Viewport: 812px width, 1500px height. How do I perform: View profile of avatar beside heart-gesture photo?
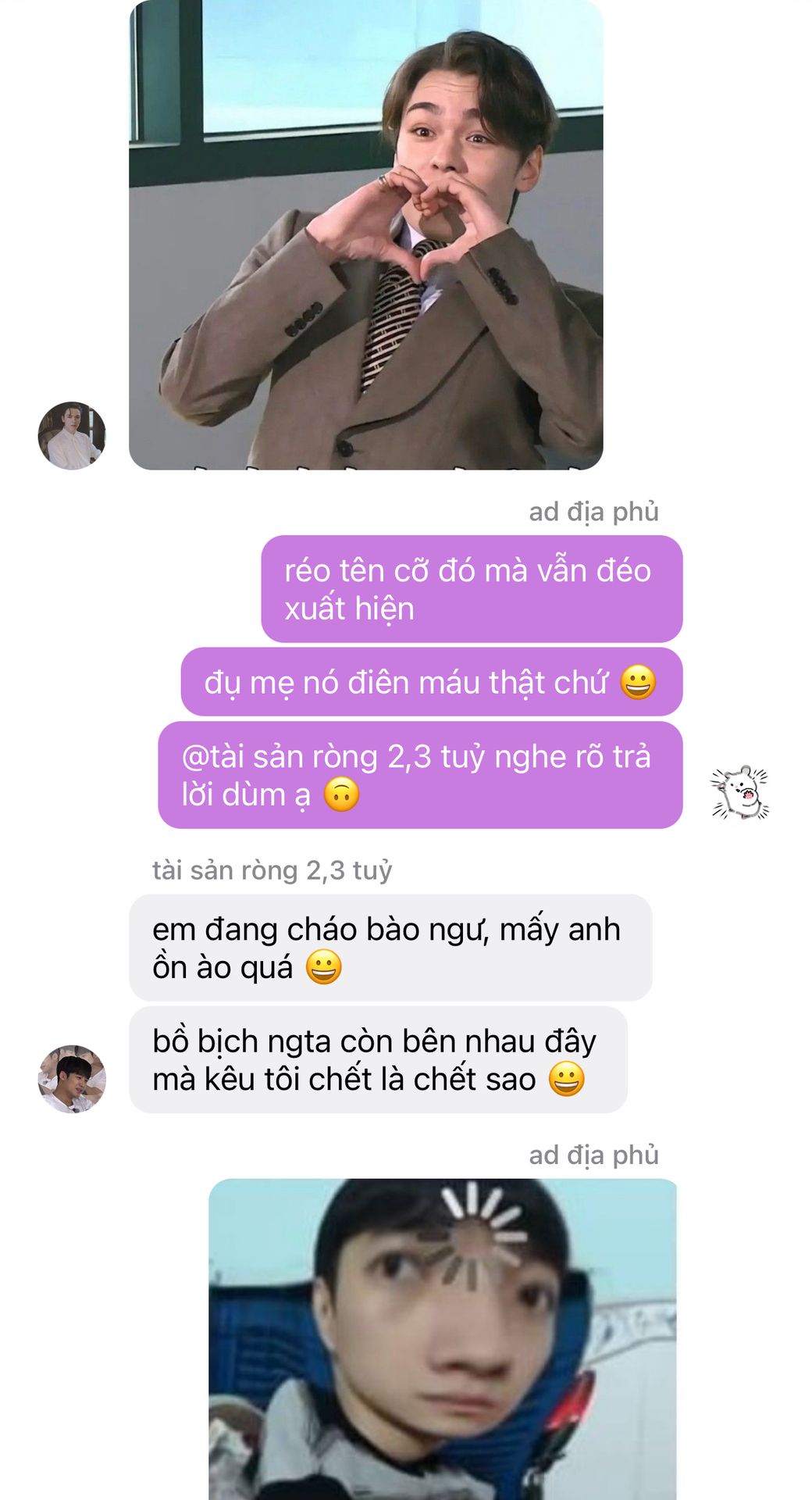point(72,436)
